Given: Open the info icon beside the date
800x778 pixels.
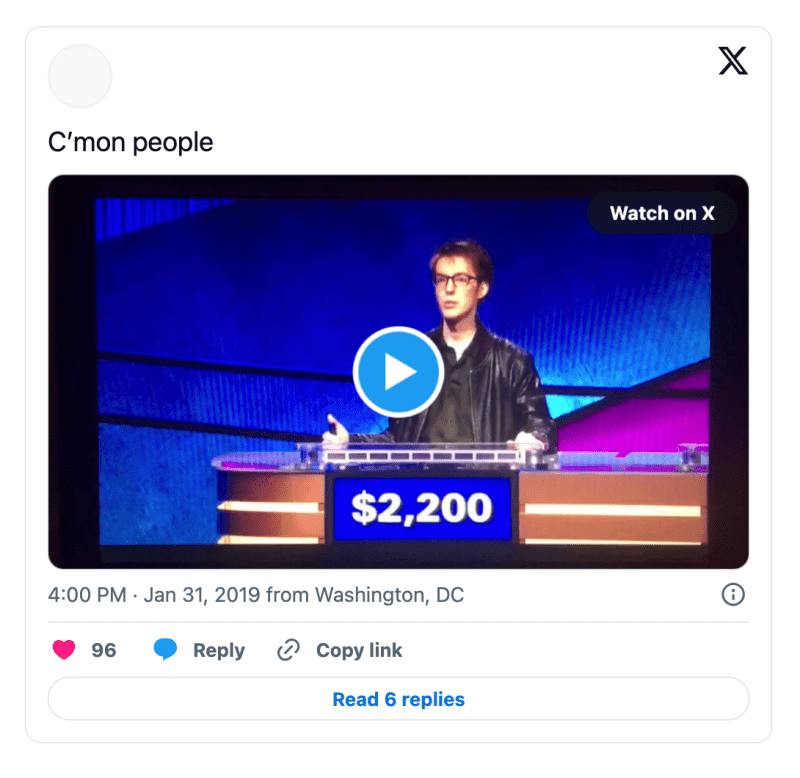Looking at the screenshot, I should (x=733, y=595).
